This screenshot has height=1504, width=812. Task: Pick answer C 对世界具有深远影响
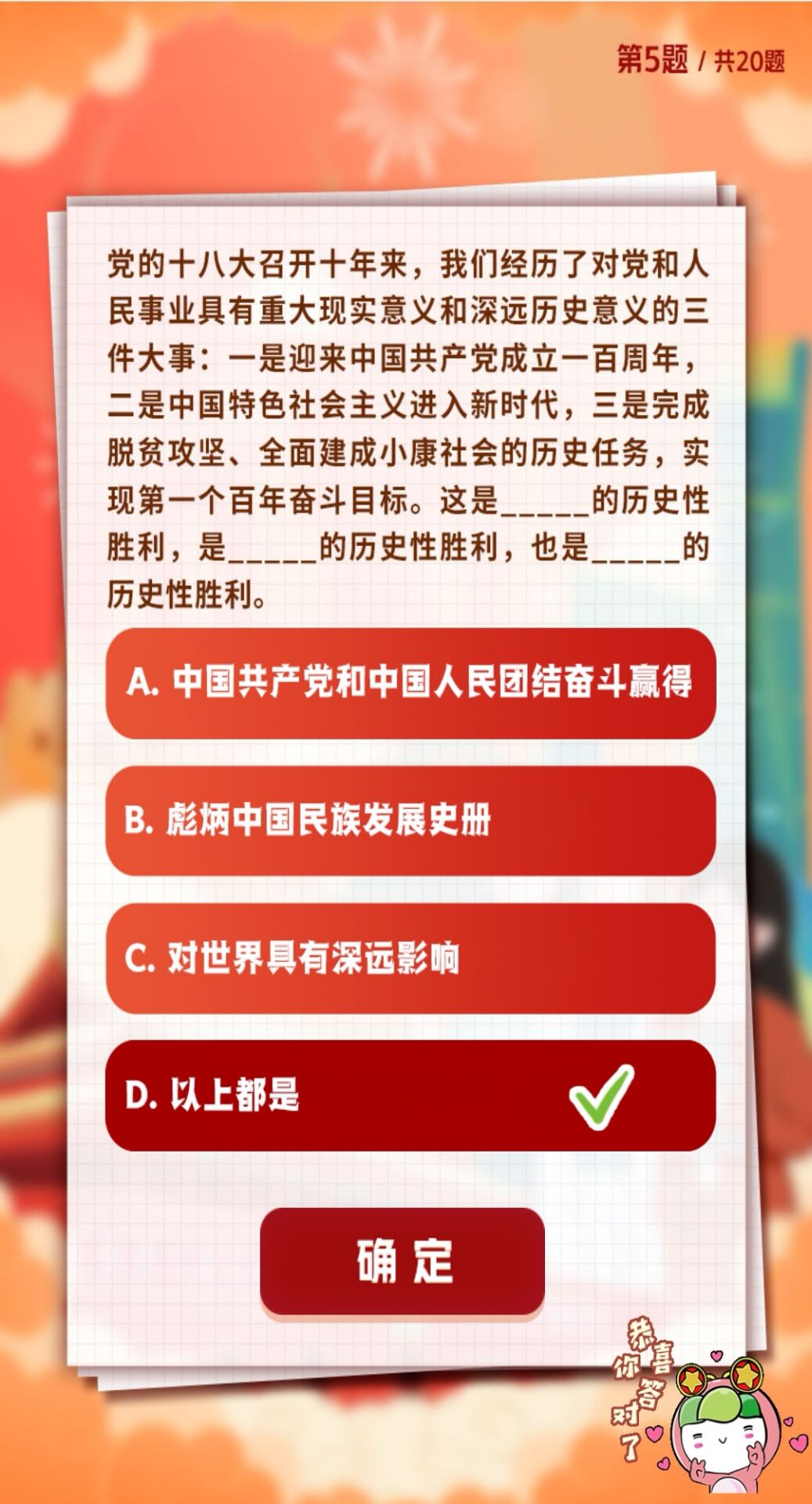pyautogui.click(x=410, y=958)
